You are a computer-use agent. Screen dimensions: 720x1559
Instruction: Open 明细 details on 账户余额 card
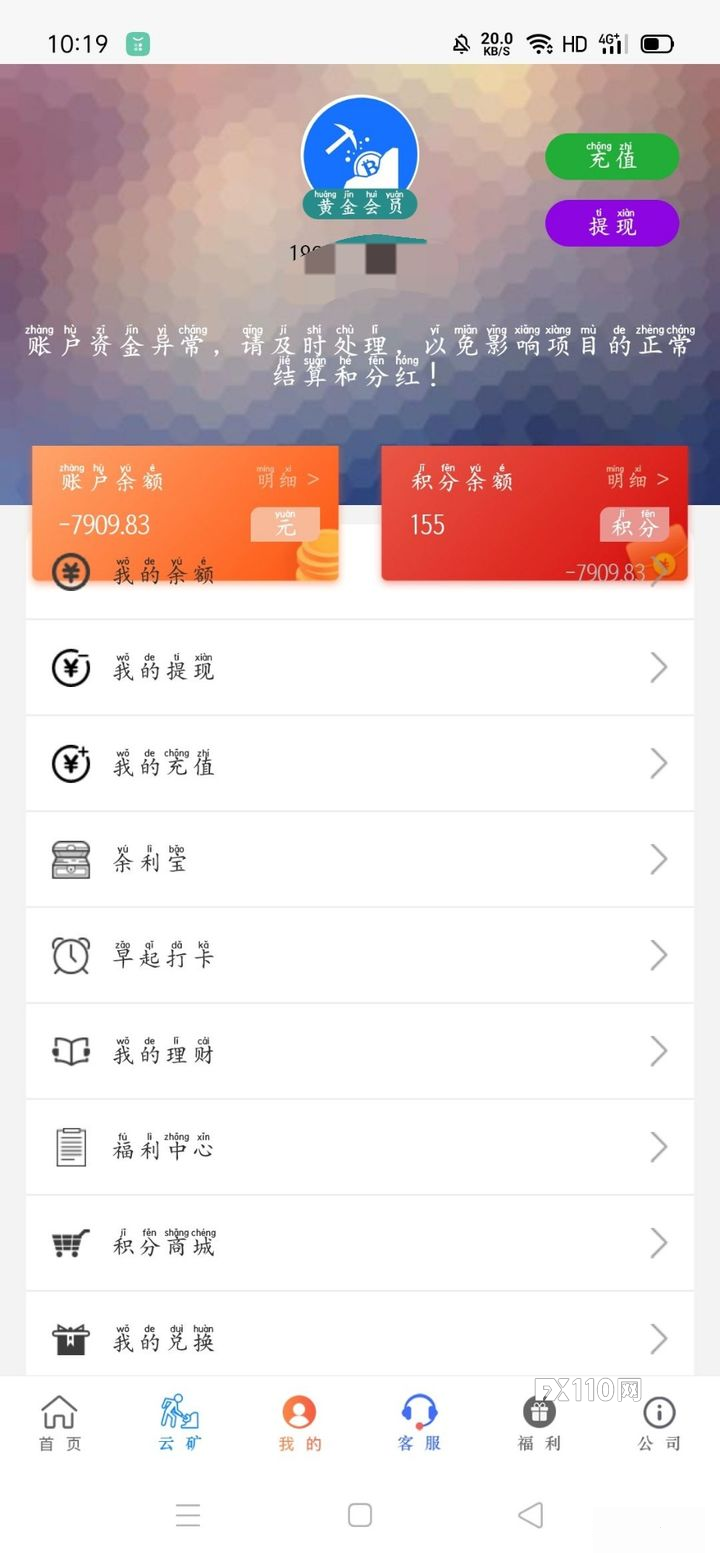click(x=288, y=479)
